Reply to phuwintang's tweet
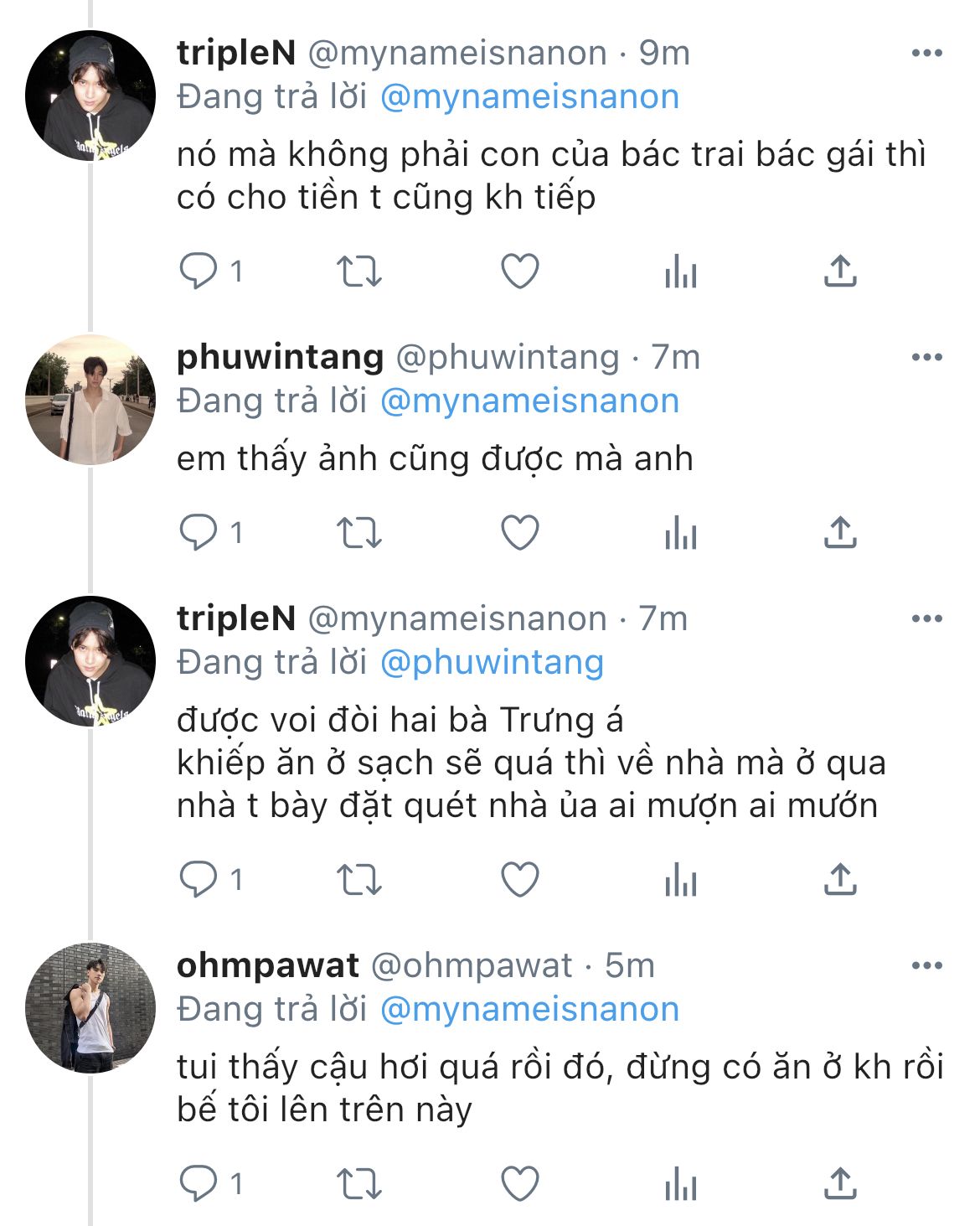 (x=199, y=532)
